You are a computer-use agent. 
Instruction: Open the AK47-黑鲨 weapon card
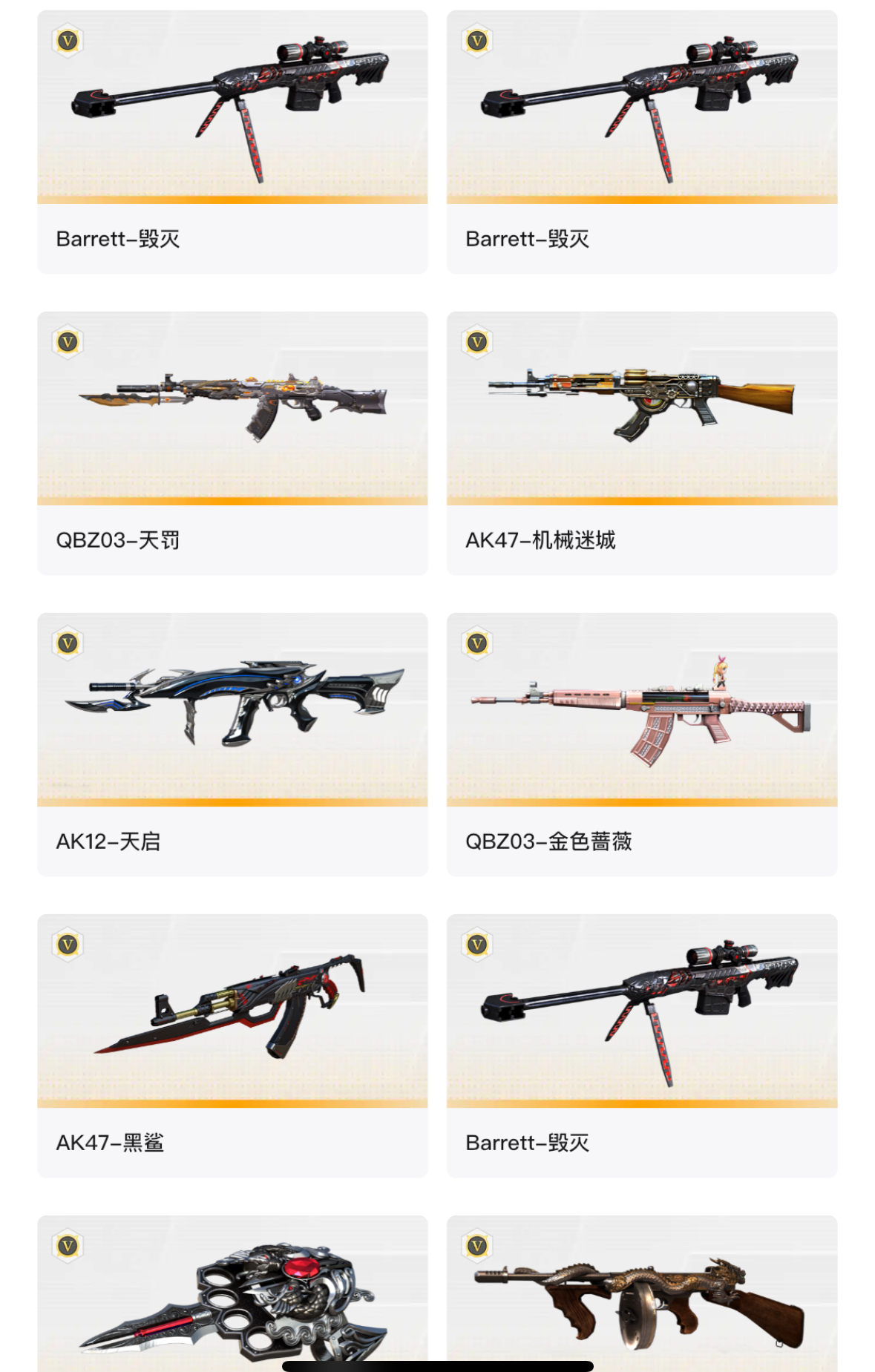[232, 1045]
